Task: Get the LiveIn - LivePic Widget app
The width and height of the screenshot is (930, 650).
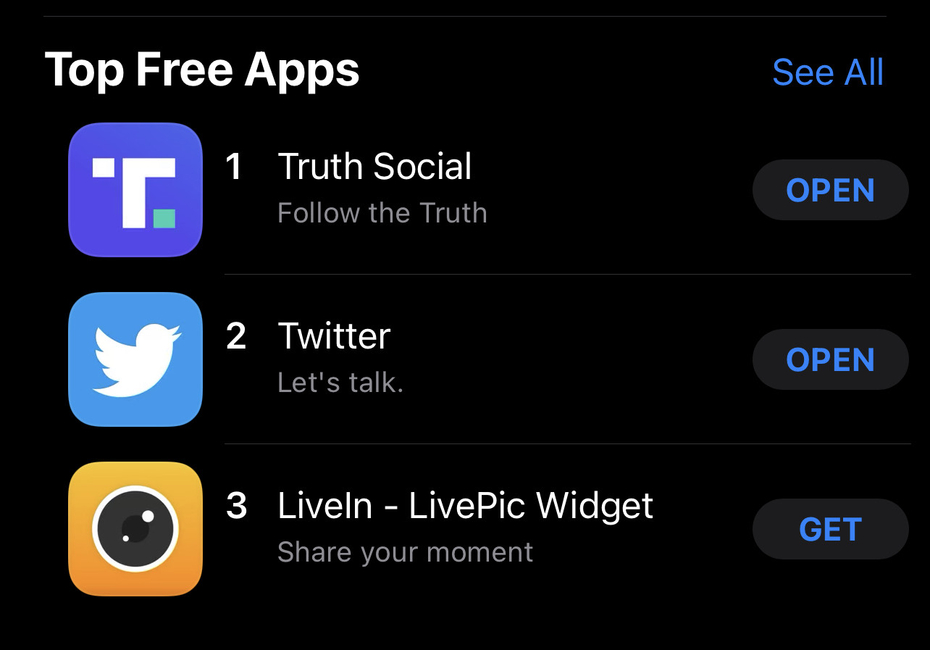Action: pos(830,529)
